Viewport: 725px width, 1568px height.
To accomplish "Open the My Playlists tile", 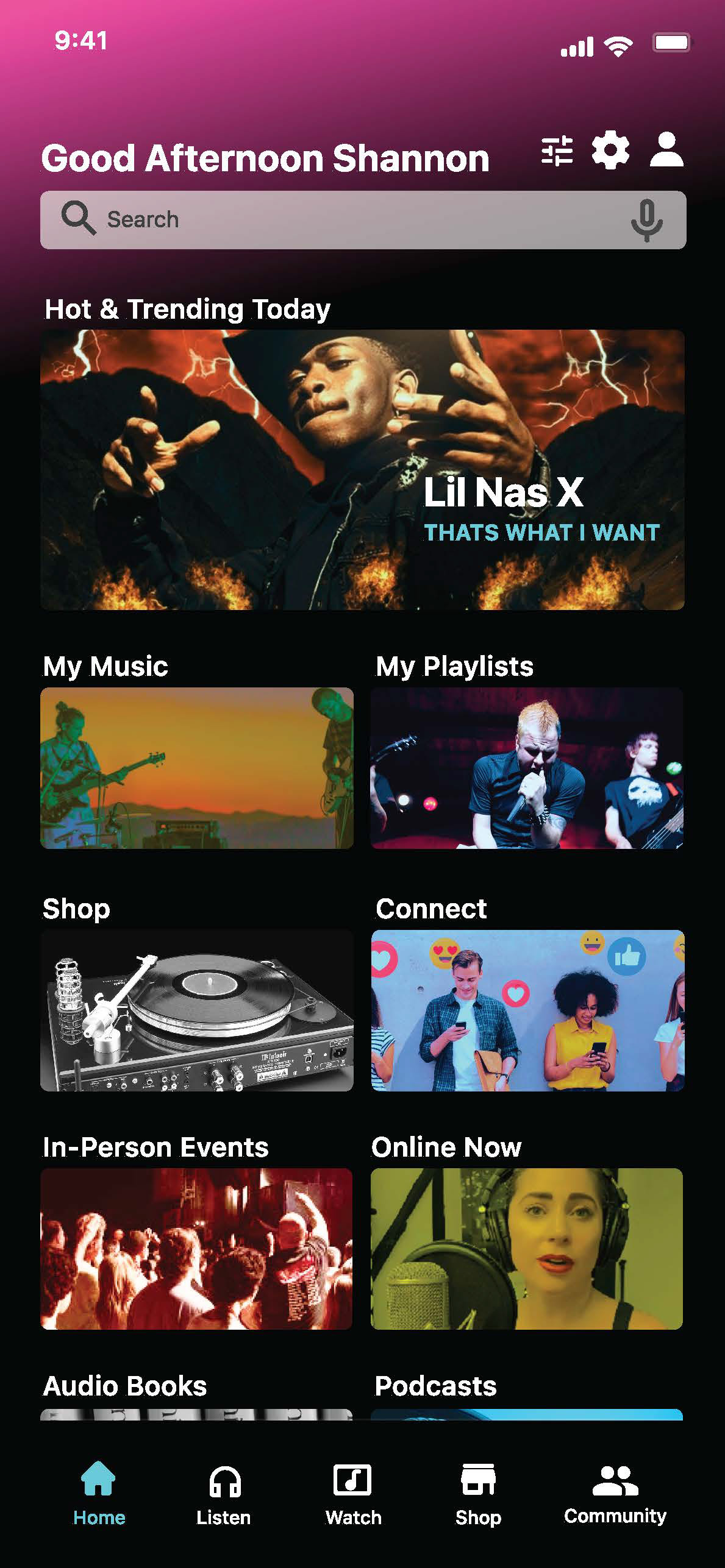I will point(527,768).
